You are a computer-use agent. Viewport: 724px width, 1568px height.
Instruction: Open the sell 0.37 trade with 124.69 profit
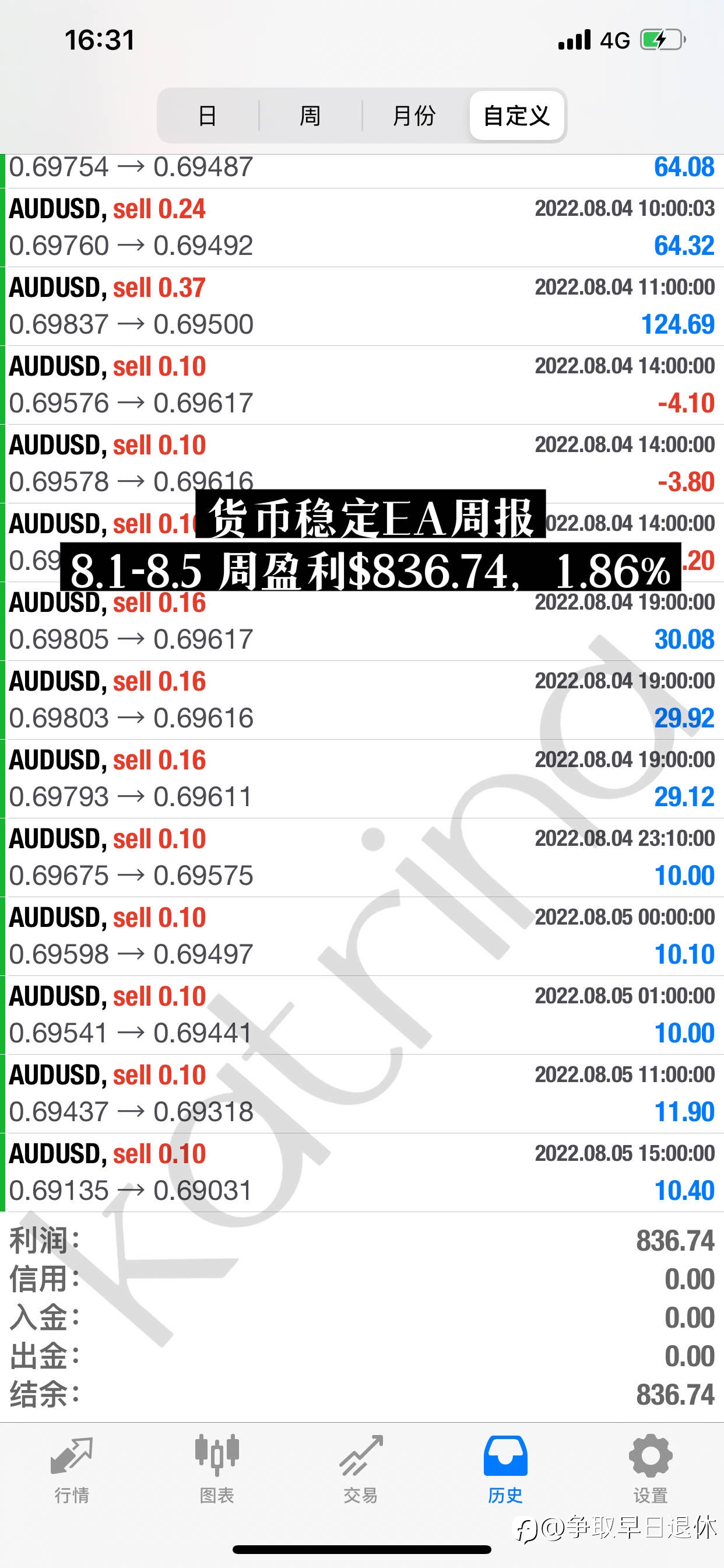click(x=362, y=306)
